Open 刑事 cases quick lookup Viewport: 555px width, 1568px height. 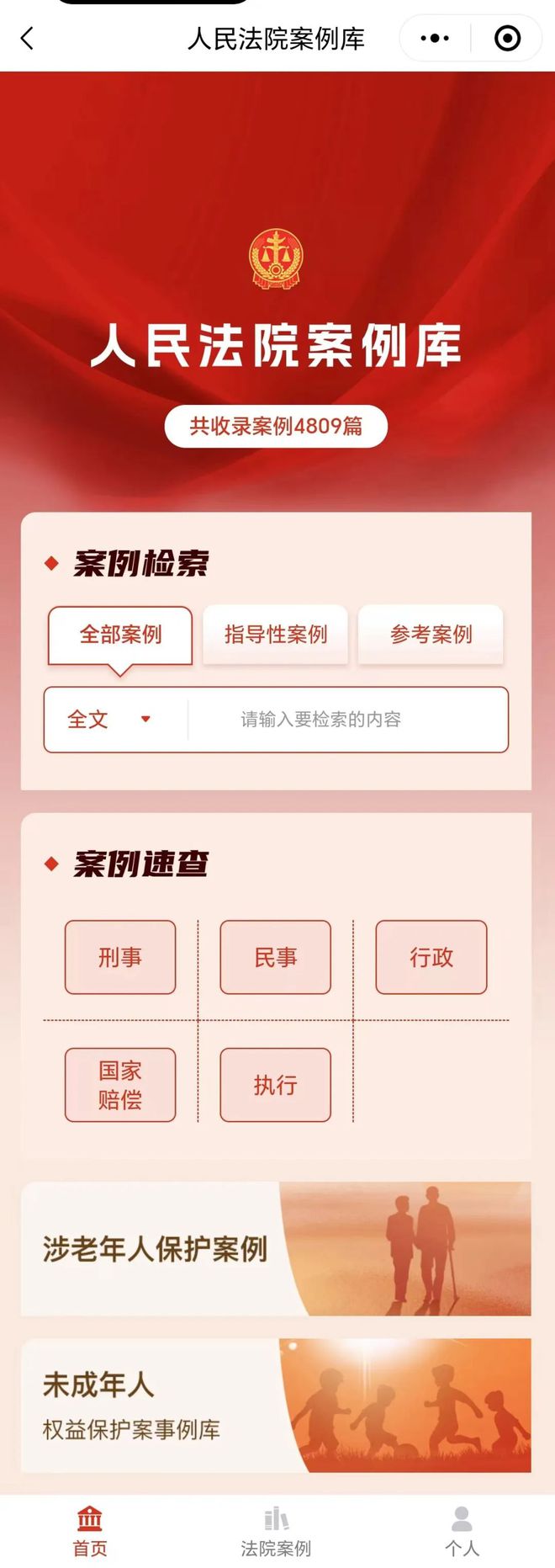click(x=120, y=957)
